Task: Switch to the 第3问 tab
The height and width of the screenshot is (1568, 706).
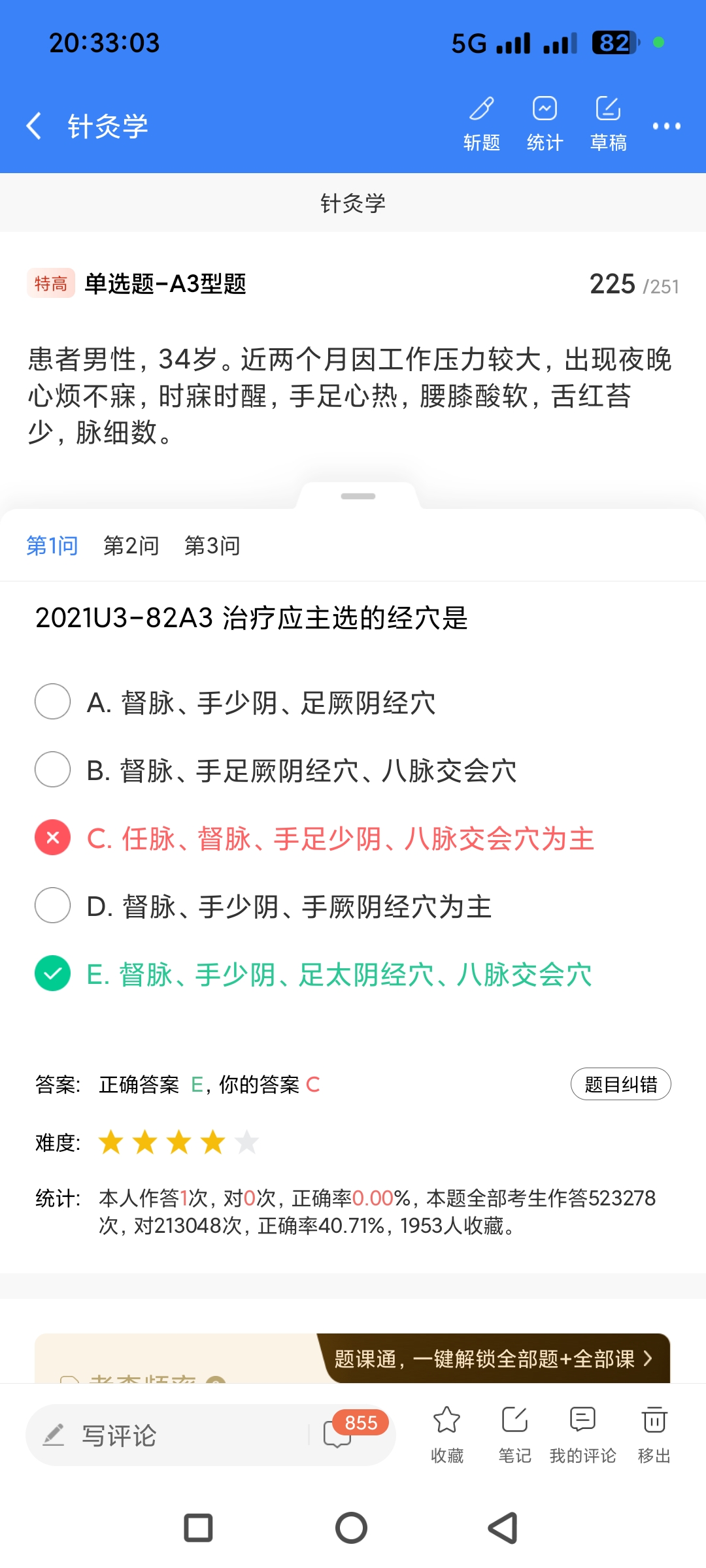Action: click(212, 546)
